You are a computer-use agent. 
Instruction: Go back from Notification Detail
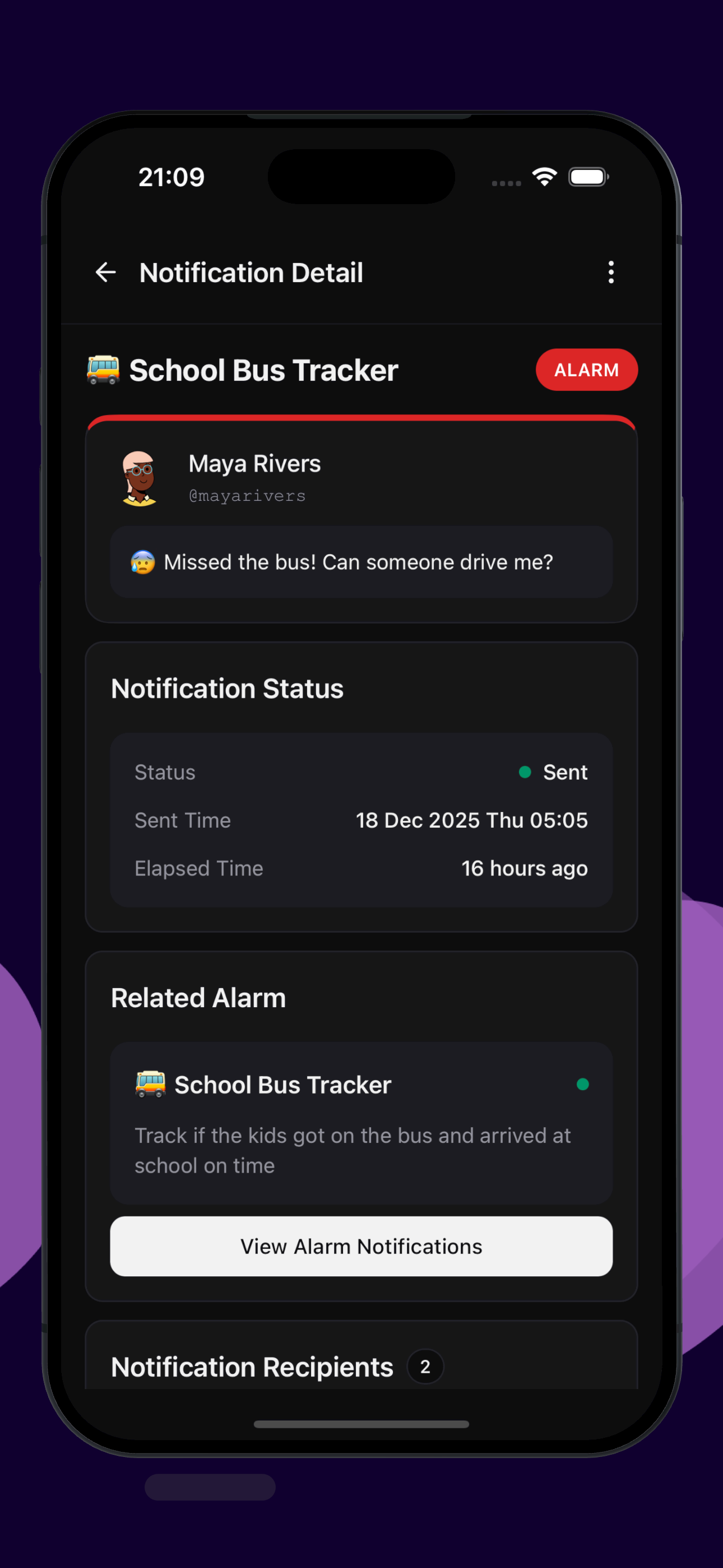pos(106,272)
